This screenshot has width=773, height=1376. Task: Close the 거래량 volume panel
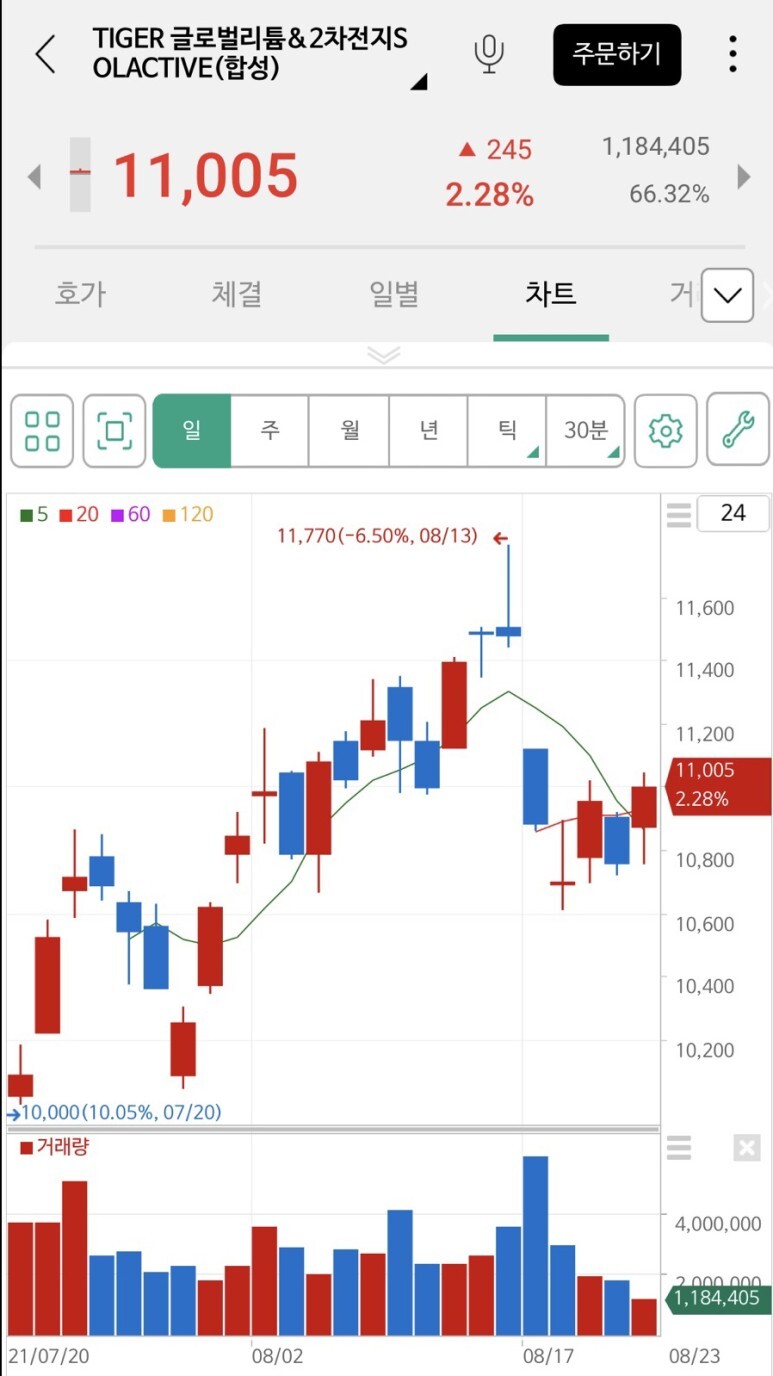pyautogui.click(x=747, y=1148)
